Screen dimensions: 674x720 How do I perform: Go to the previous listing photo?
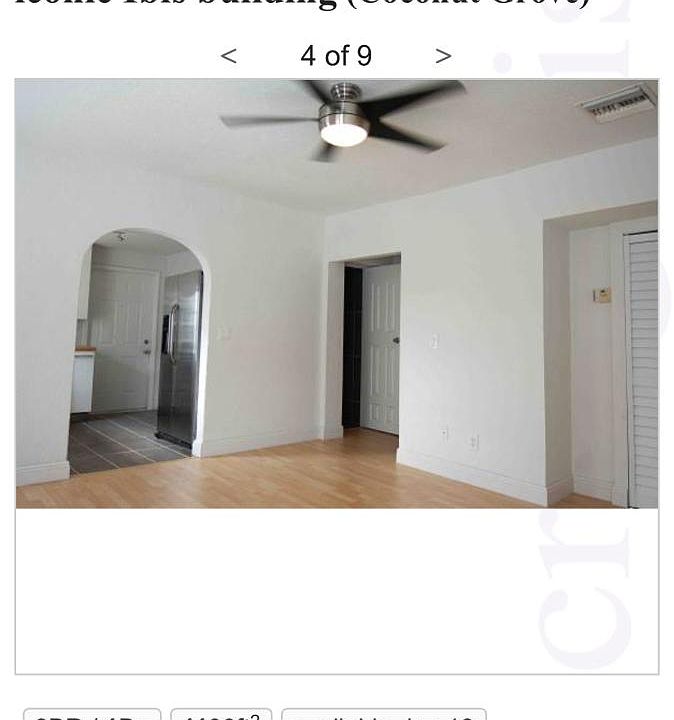tap(228, 56)
